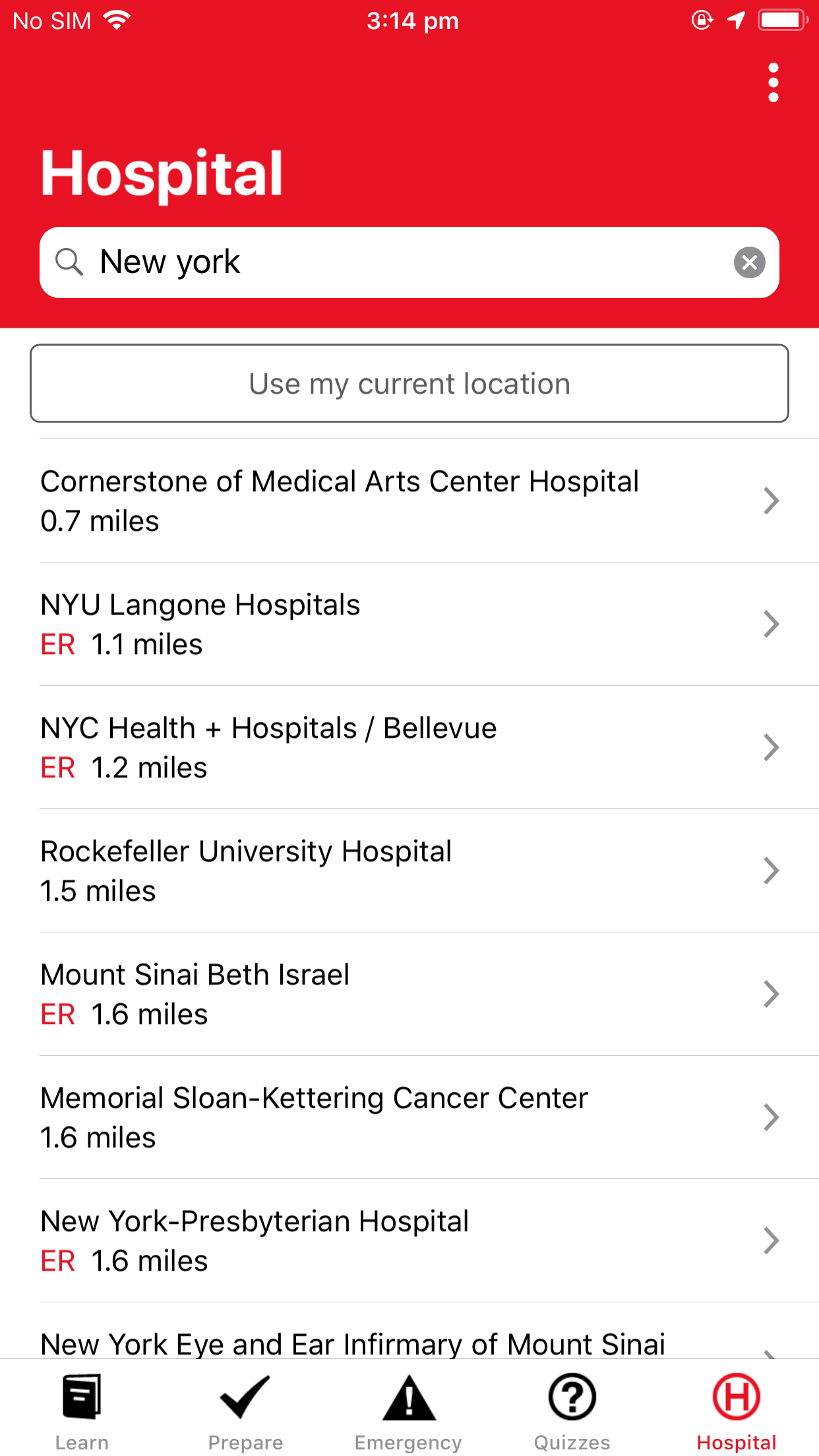The width and height of the screenshot is (819, 1456).
Task: Open NYU Langone Hospitals details
Action: click(x=409, y=624)
